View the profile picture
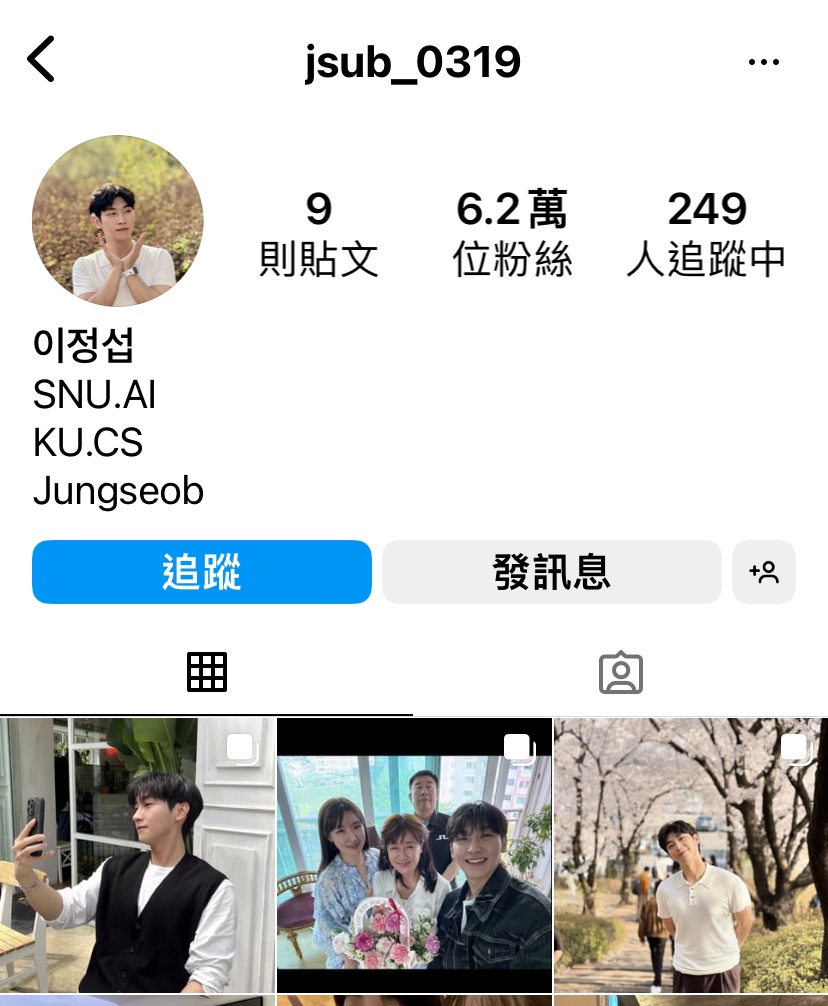Viewport: 828px width, 1006px height. pyautogui.click(x=117, y=221)
